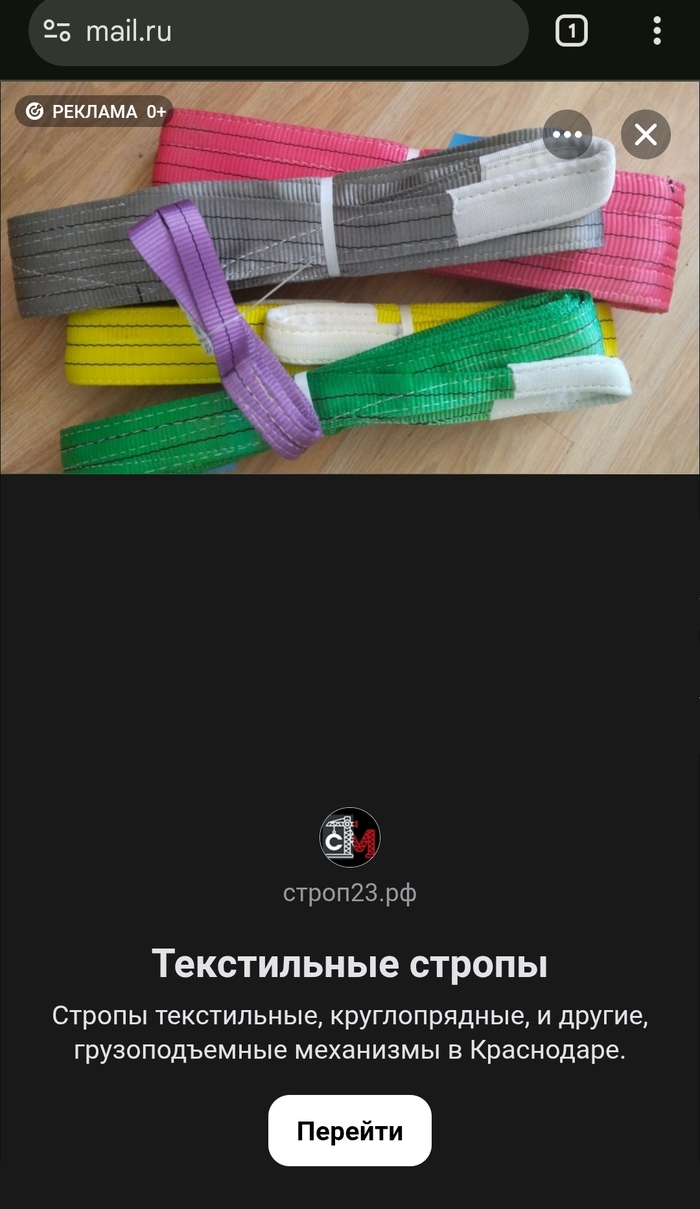Close the advertisement
Viewport: 700px width, 1209px height.
pos(645,135)
